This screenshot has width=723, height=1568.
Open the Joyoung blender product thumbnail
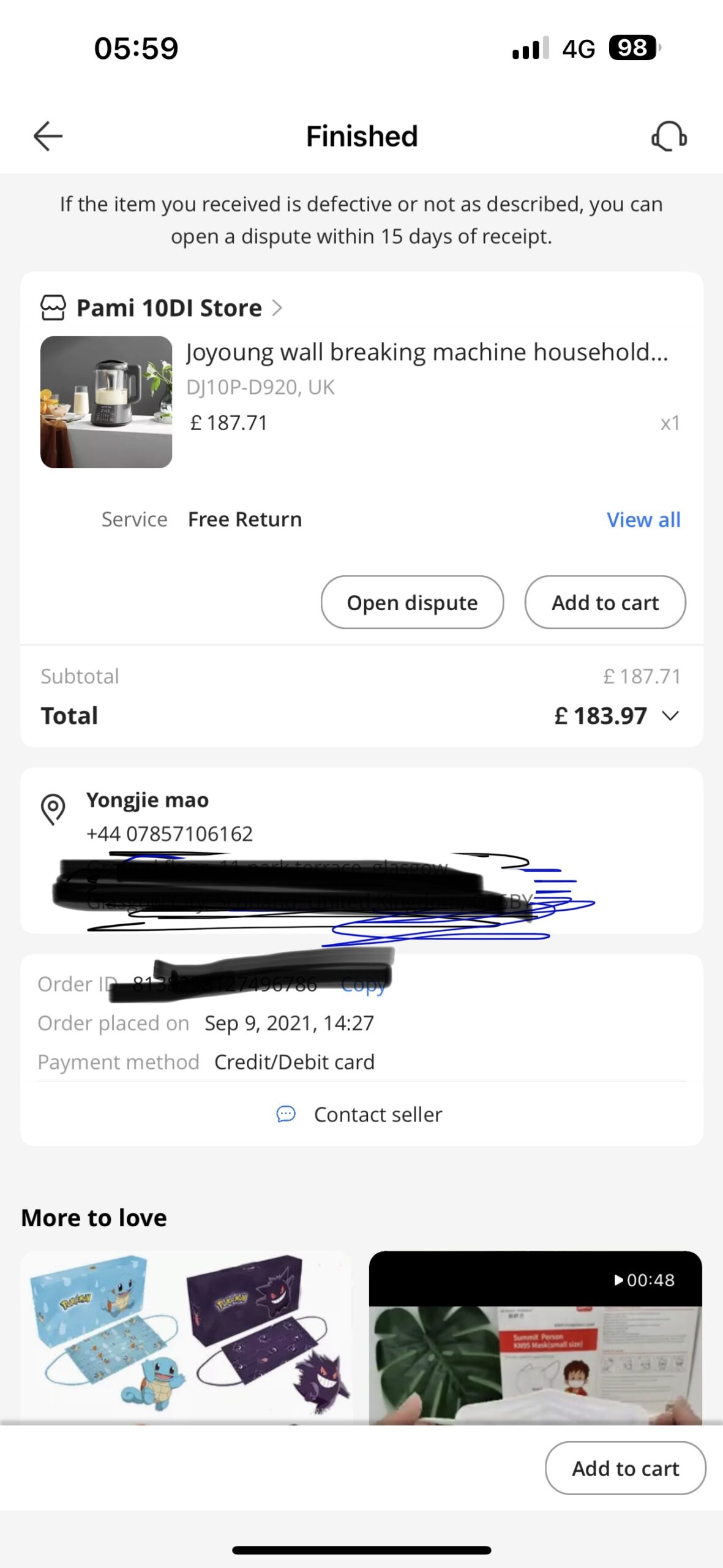[106, 402]
